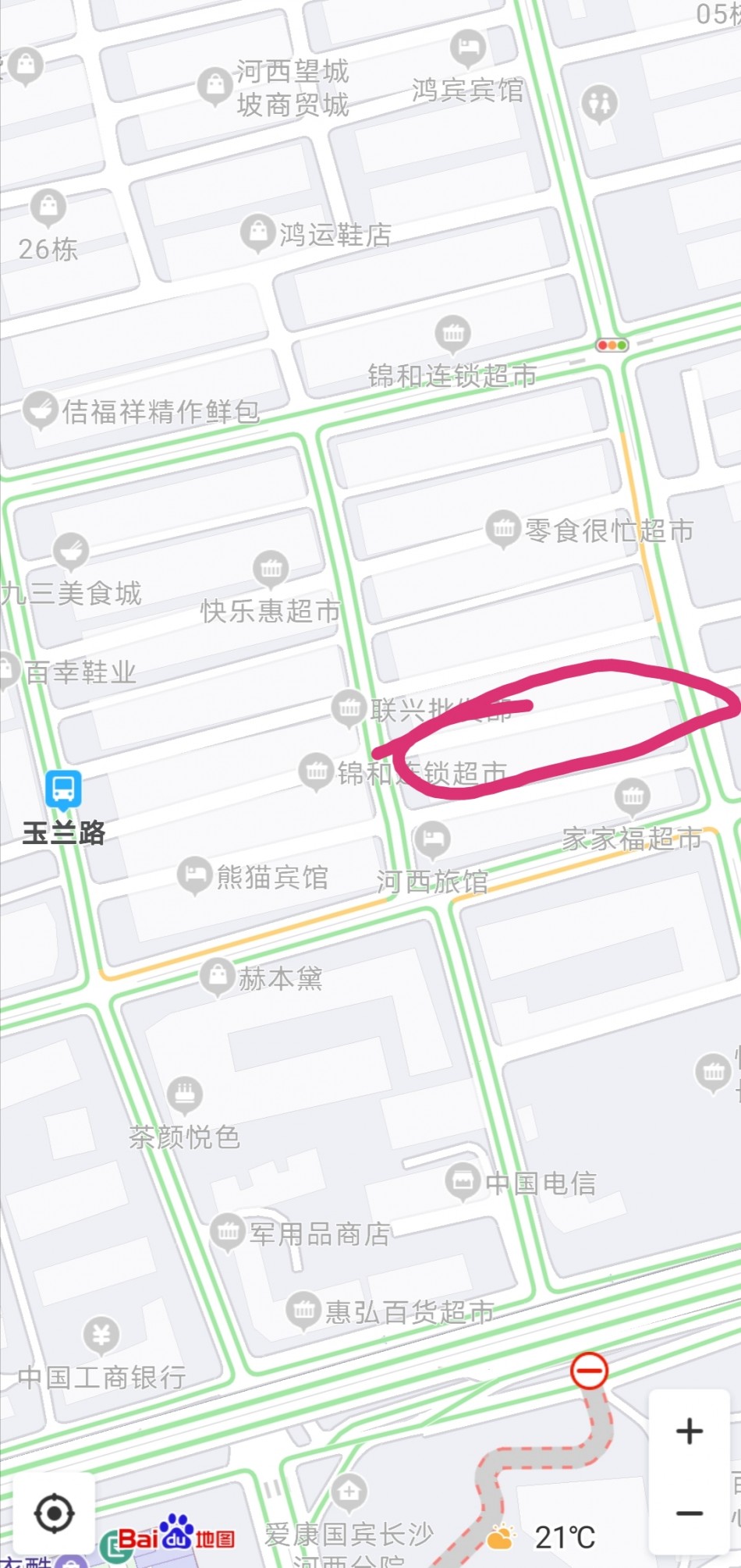Select the 熊猫宾馆 hotel marker

click(194, 875)
